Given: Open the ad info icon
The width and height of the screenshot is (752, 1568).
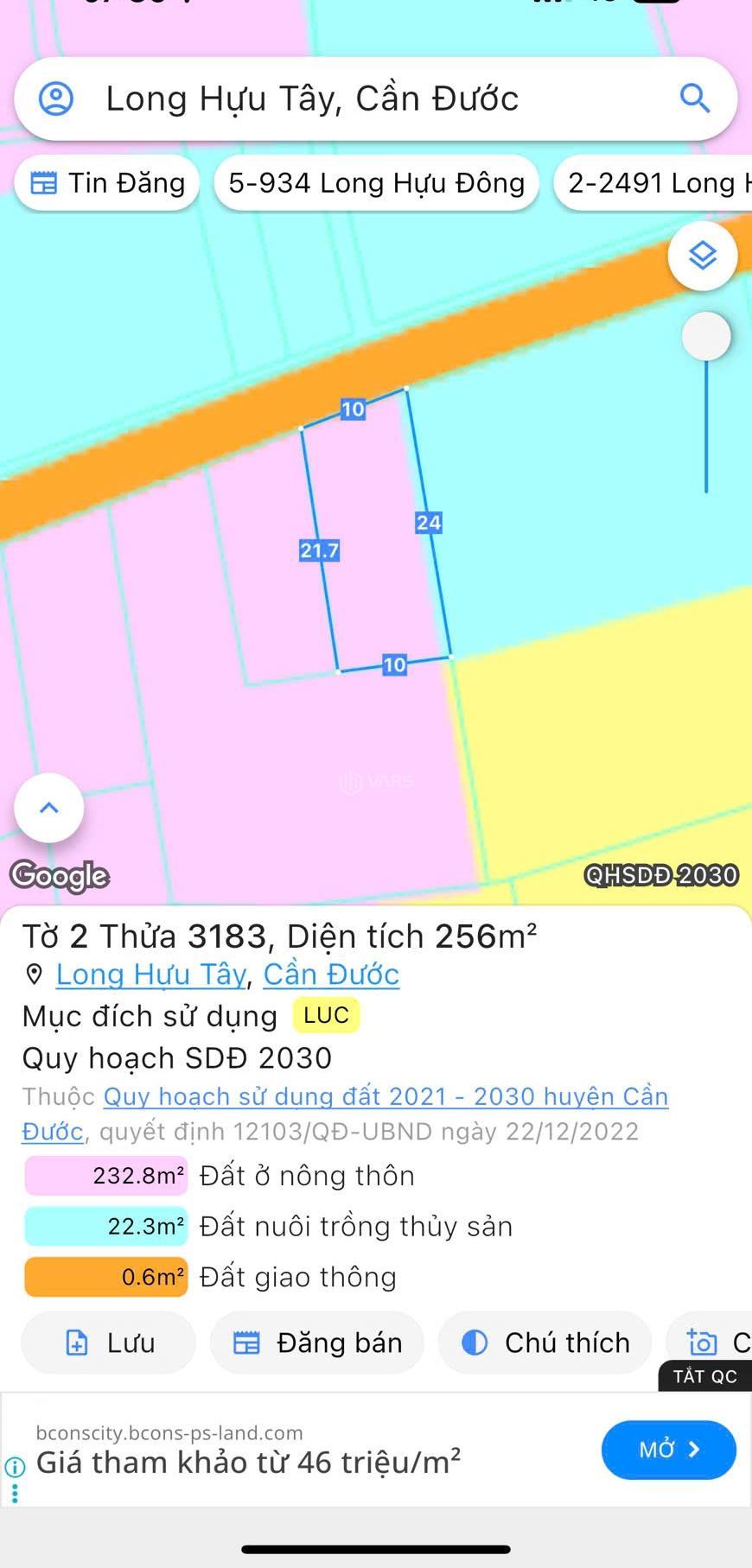Looking at the screenshot, I should click(15, 1466).
